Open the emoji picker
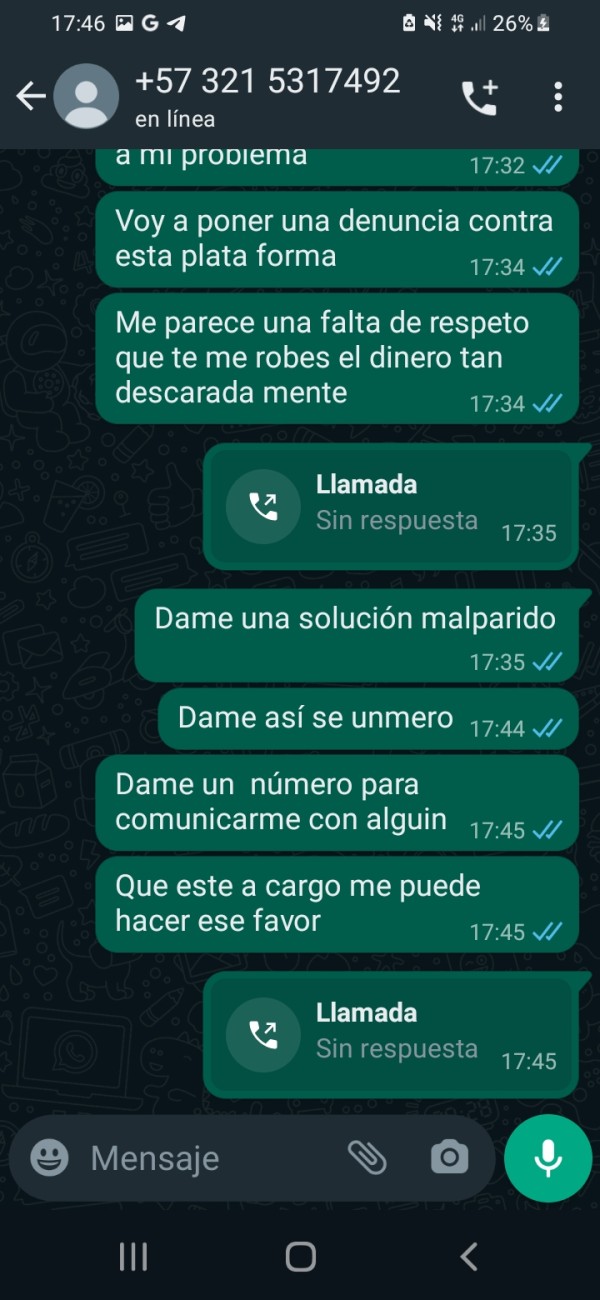Screen dimensions: 600x1300 point(49,1158)
